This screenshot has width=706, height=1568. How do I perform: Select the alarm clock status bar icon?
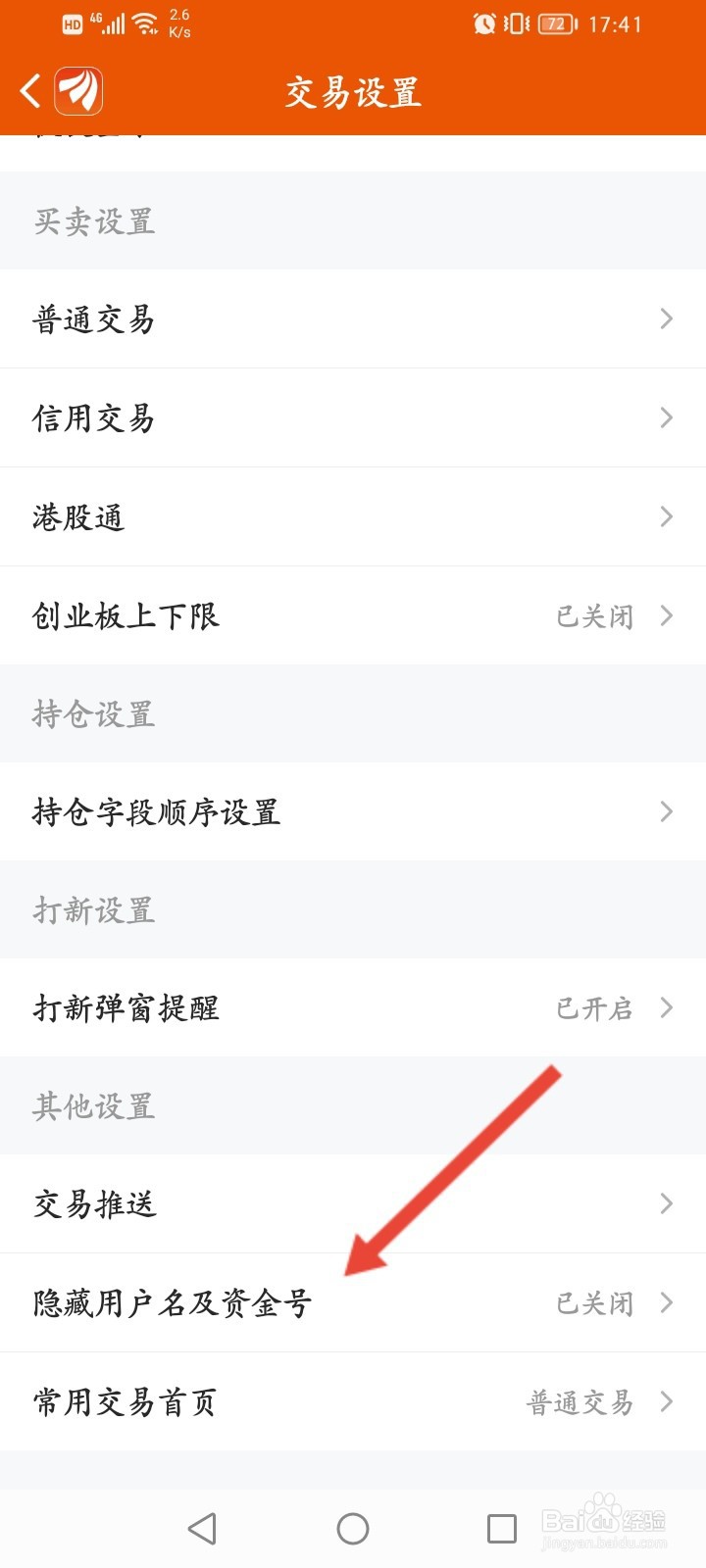482,24
